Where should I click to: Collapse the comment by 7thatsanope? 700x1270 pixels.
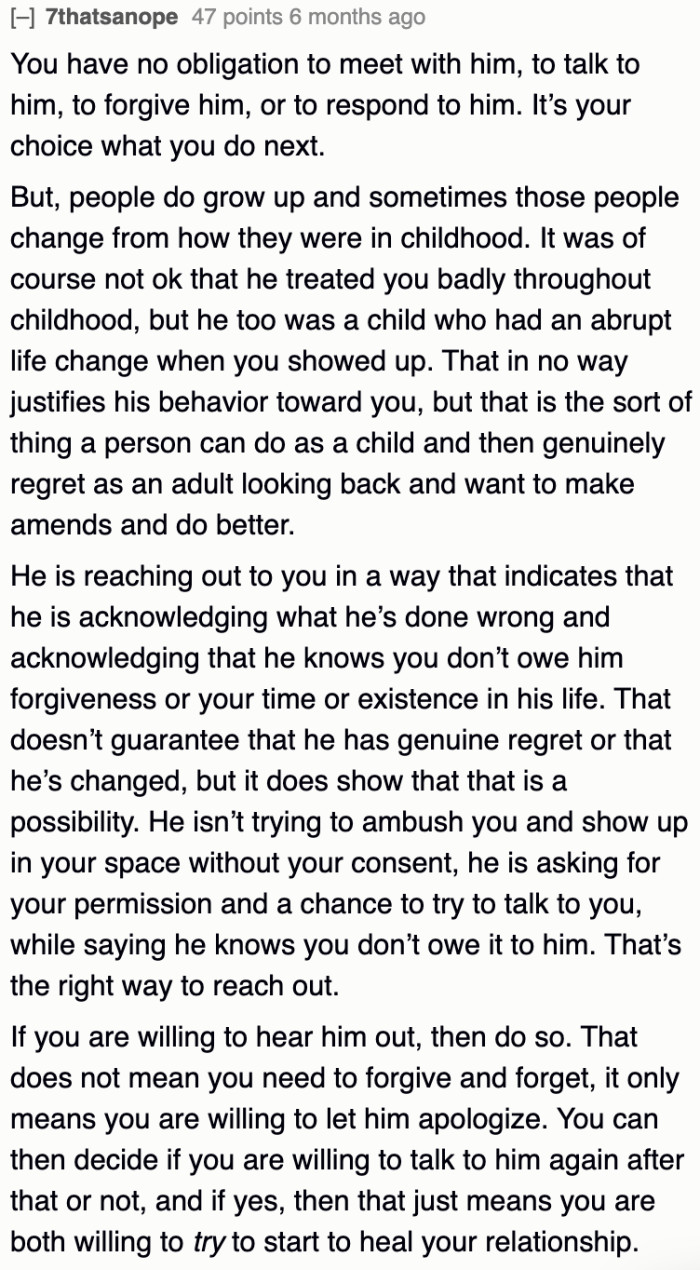coord(21,17)
